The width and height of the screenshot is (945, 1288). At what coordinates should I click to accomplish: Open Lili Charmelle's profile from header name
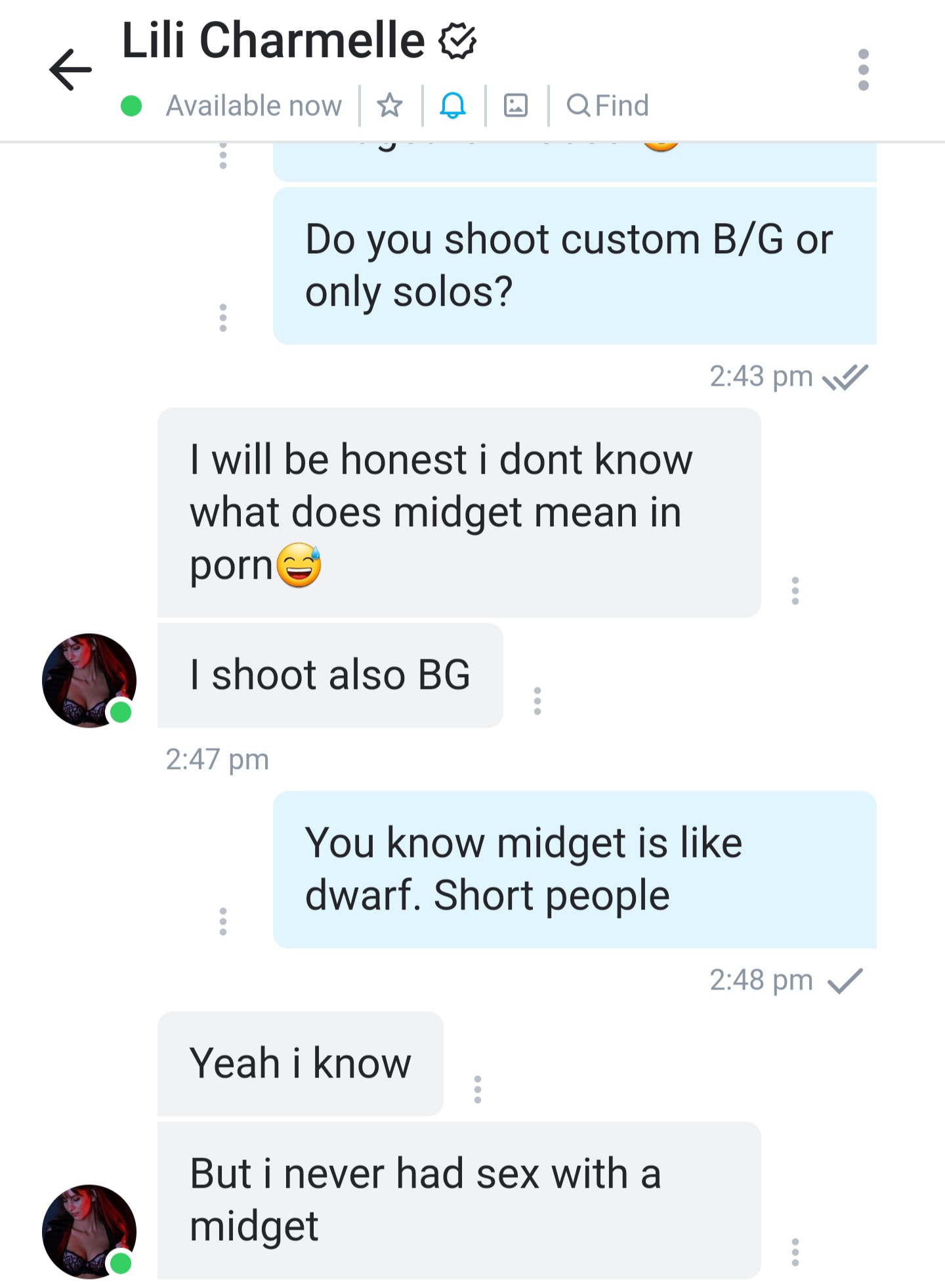pos(273,41)
